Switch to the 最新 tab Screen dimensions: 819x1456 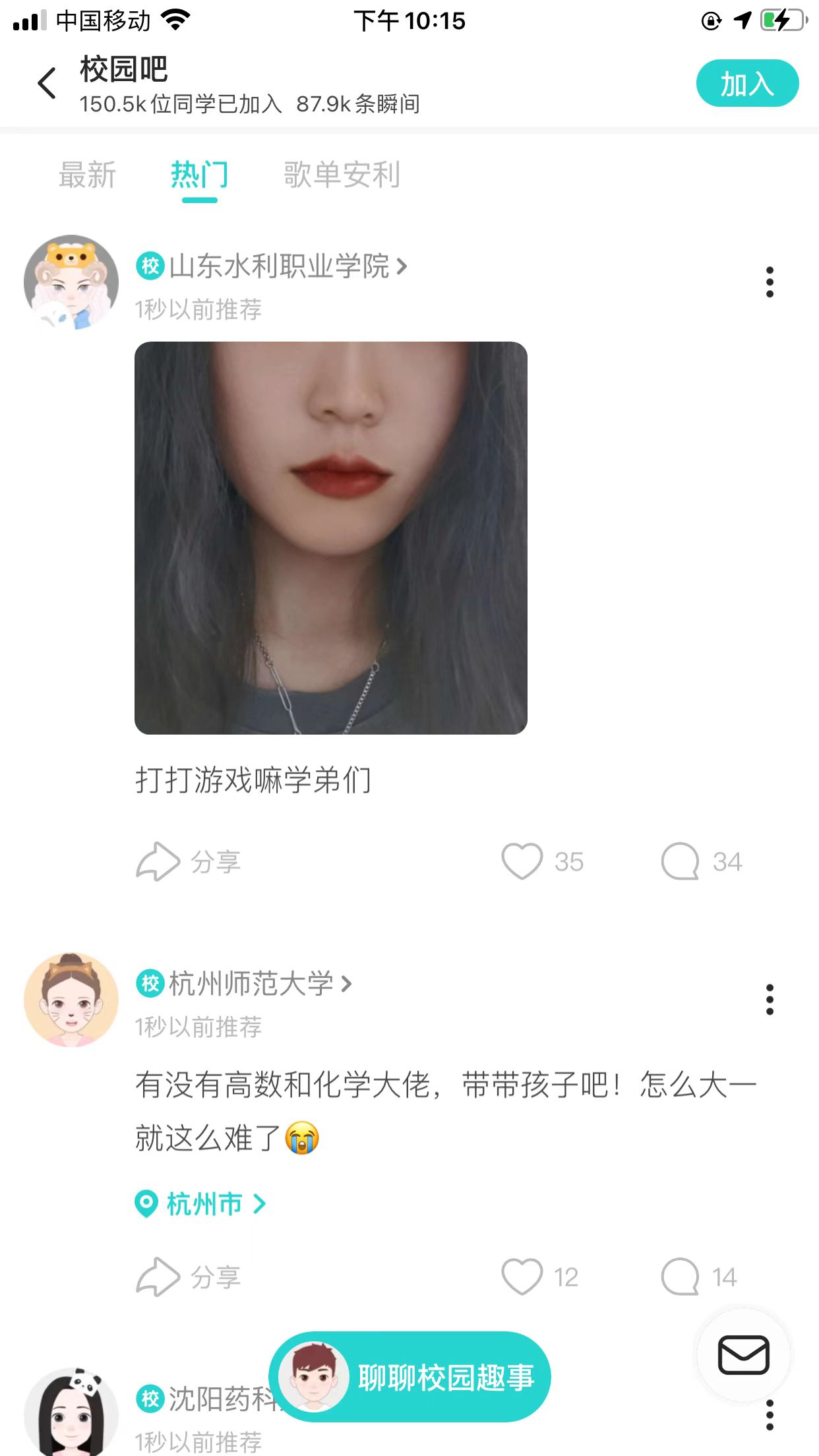87,175
